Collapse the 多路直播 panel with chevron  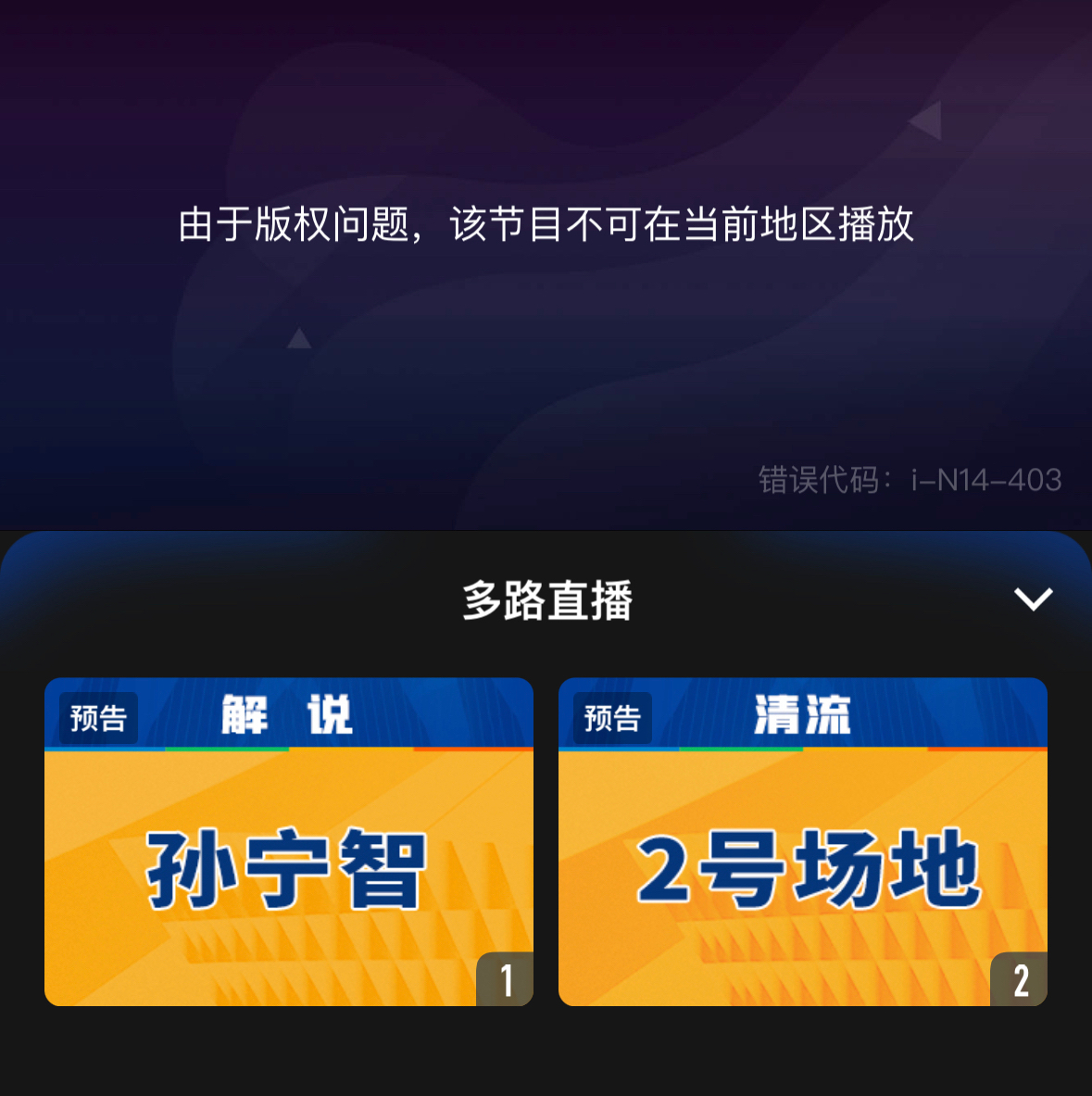pos(1033,599)
